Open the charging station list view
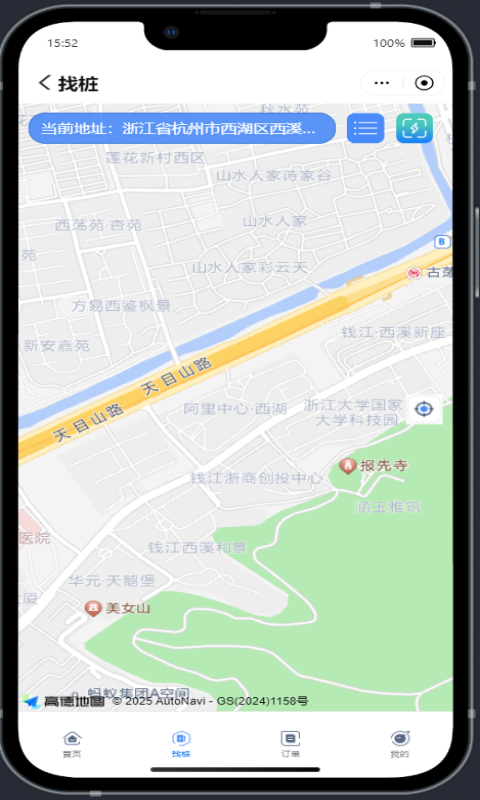 (x=365, y=128)
